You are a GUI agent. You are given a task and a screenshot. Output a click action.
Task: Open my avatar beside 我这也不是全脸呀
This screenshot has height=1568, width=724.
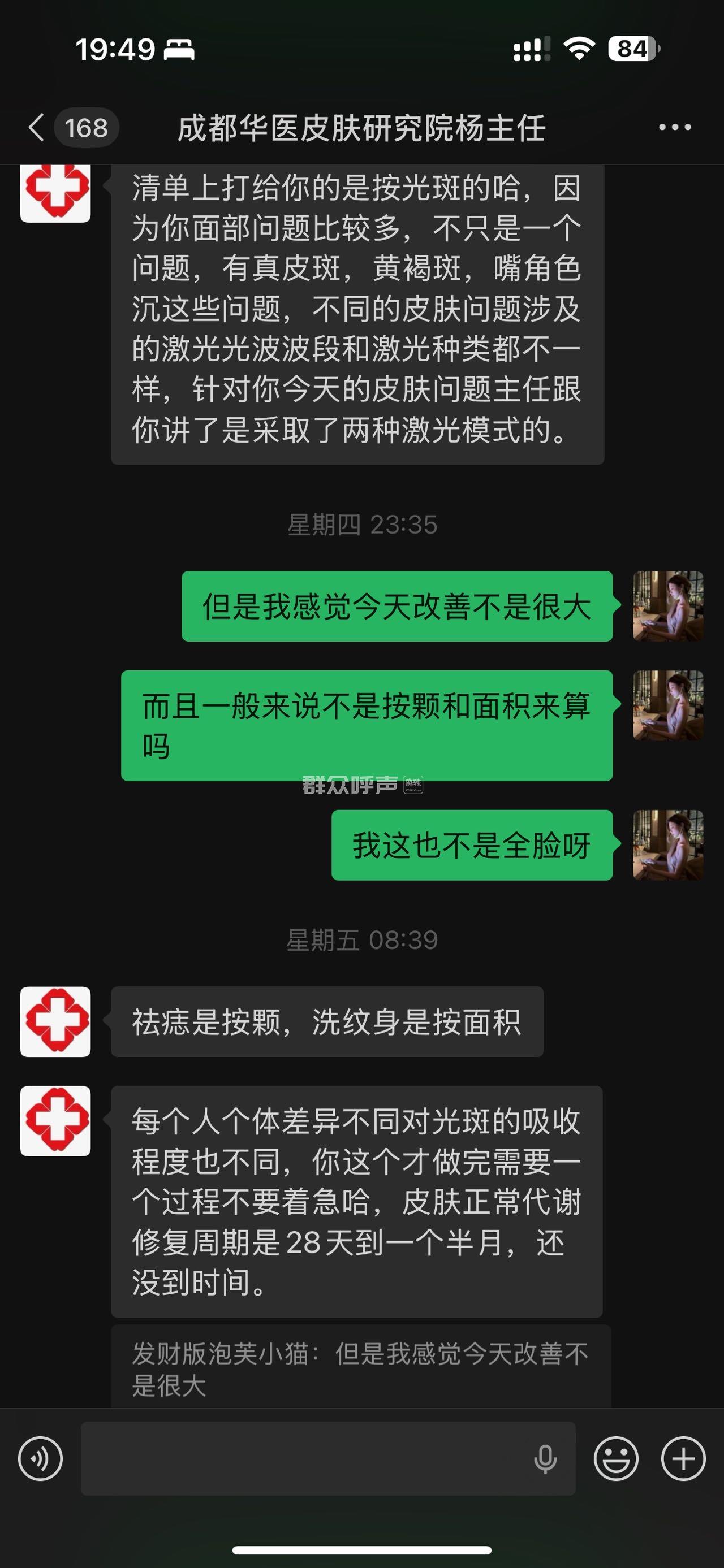pos(667,845)
